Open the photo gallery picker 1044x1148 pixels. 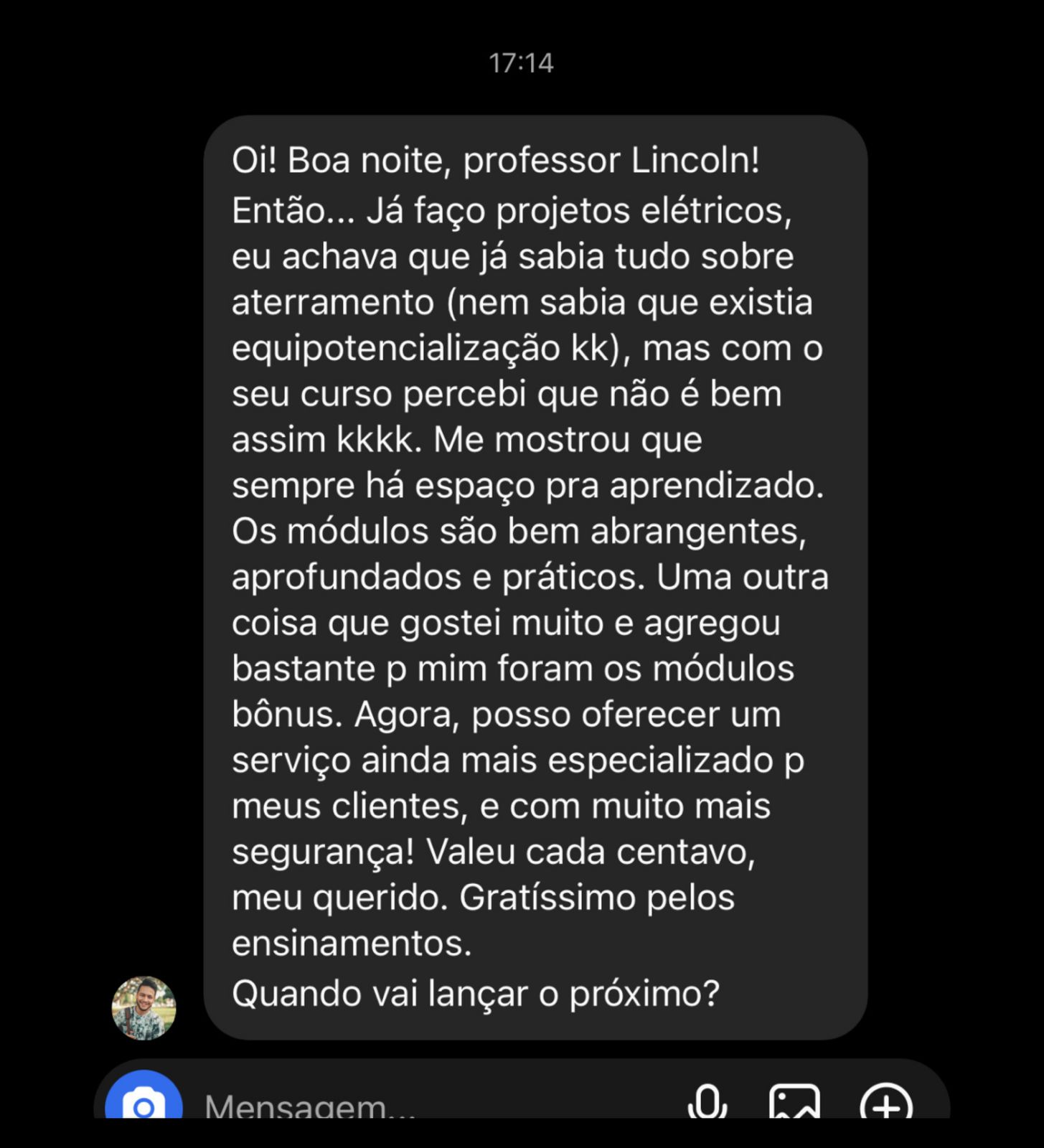click(794, 1104)
